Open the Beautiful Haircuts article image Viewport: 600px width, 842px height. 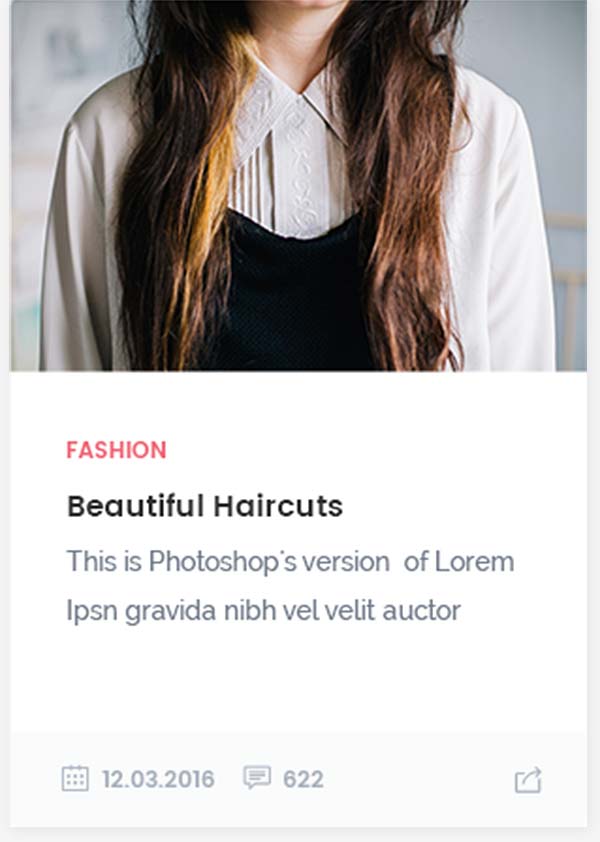coord(298,185)
